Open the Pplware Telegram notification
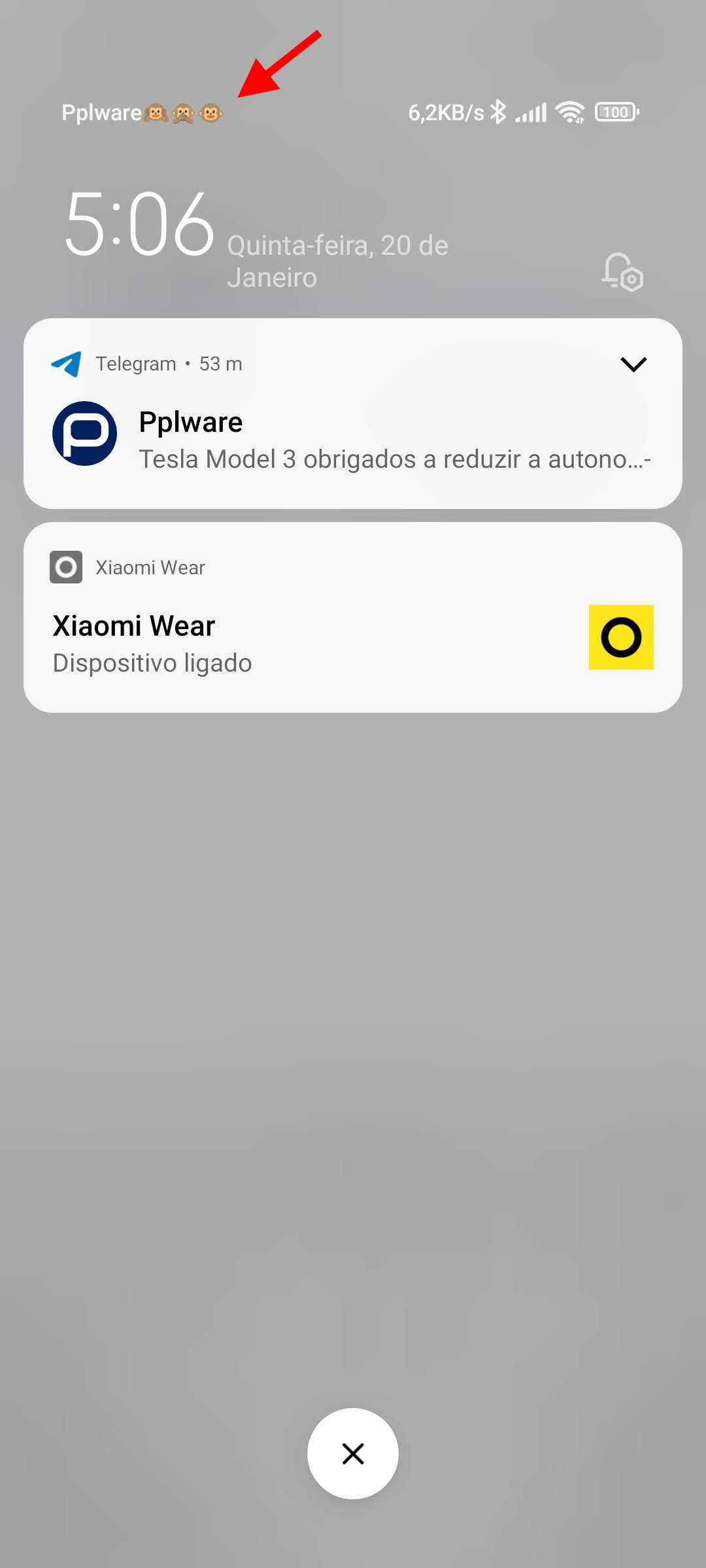The width and height of the screenshot is (706, 1568). (x=353, y=414)
